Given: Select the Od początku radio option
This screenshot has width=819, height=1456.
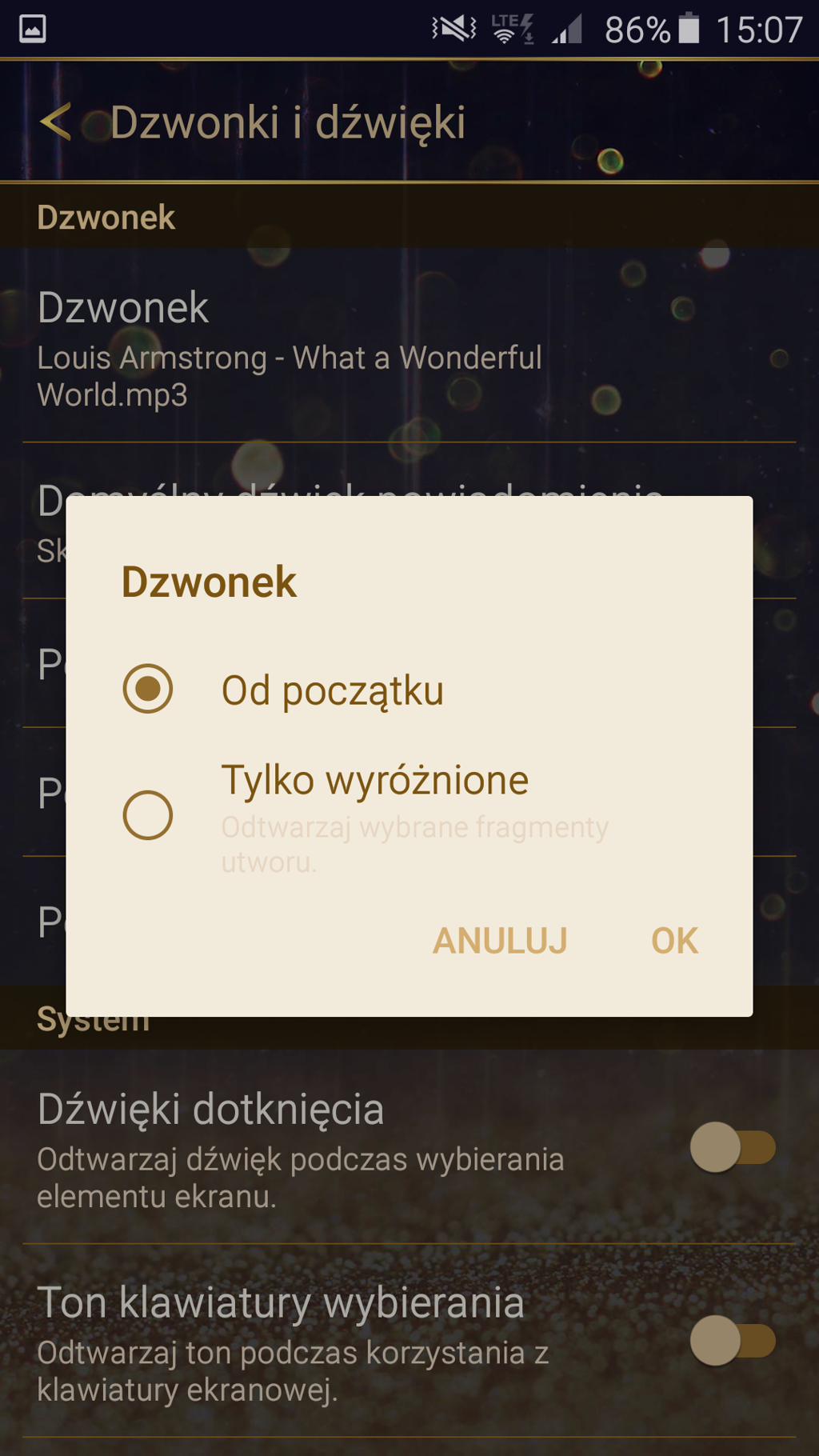Looking at the screenshot, I should (148, 689).
